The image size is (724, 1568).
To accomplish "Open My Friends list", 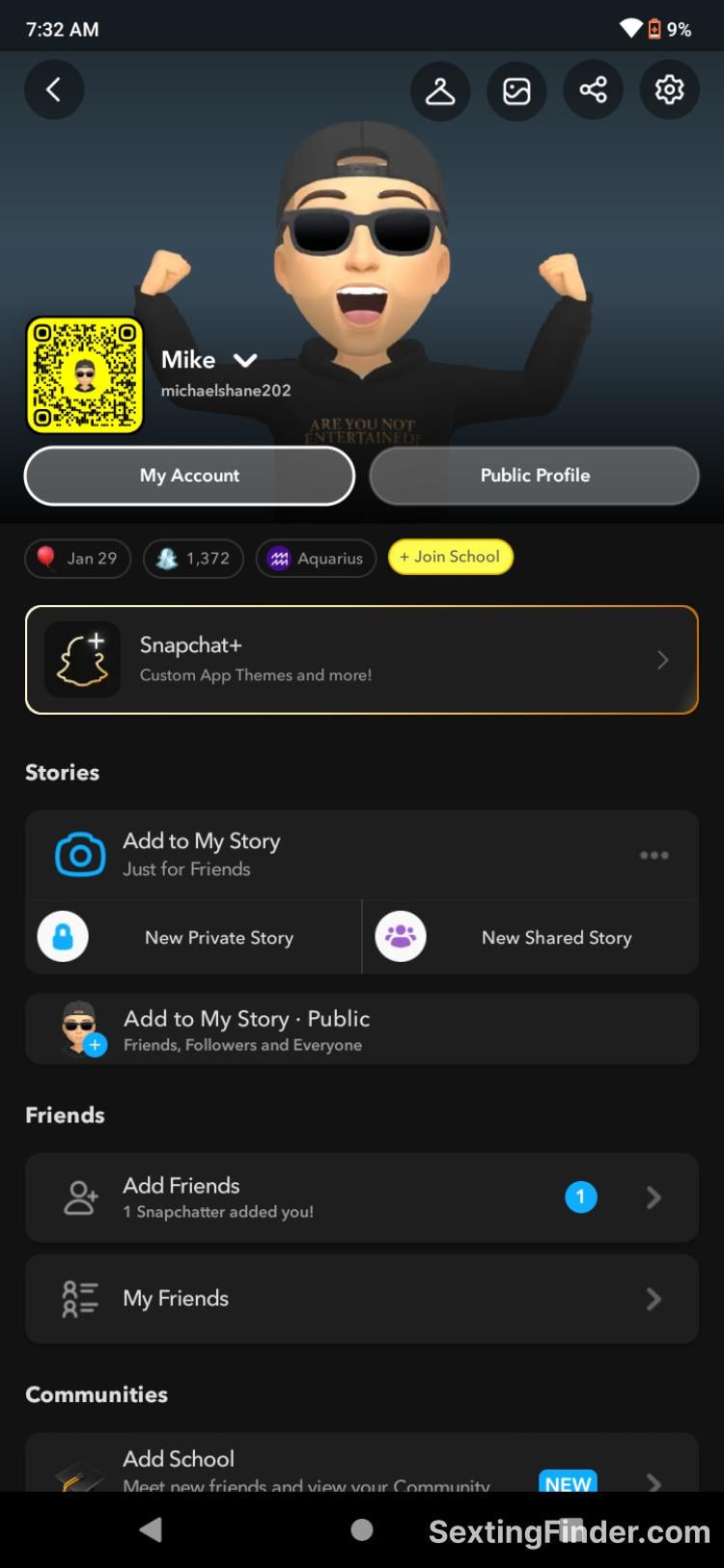I will pos(361,1299).
